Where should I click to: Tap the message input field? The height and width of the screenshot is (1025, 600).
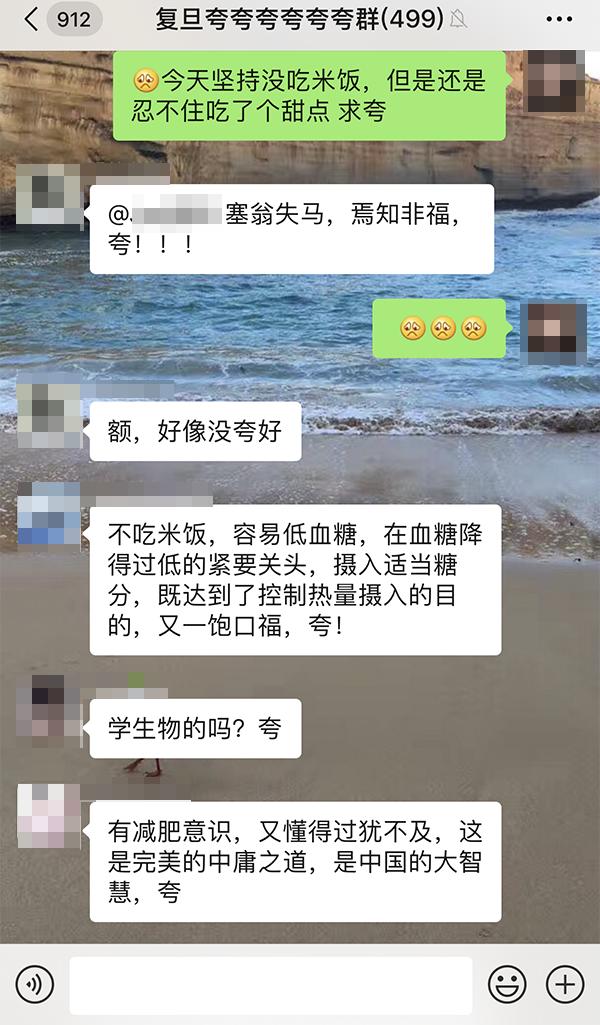(270, 985)
